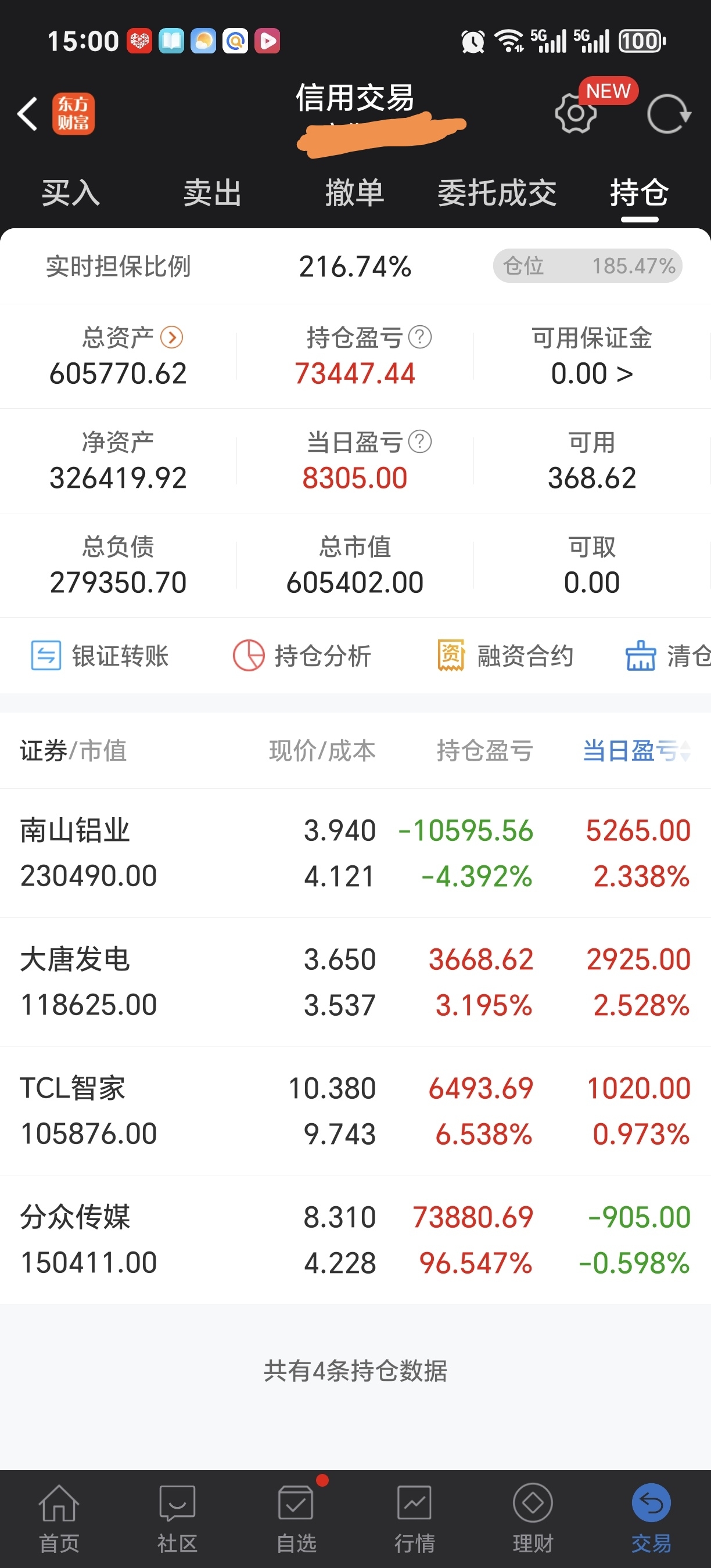The image size is (711, 1568).
Task: Open the 撤单 tab
Action: pos(355,193)
